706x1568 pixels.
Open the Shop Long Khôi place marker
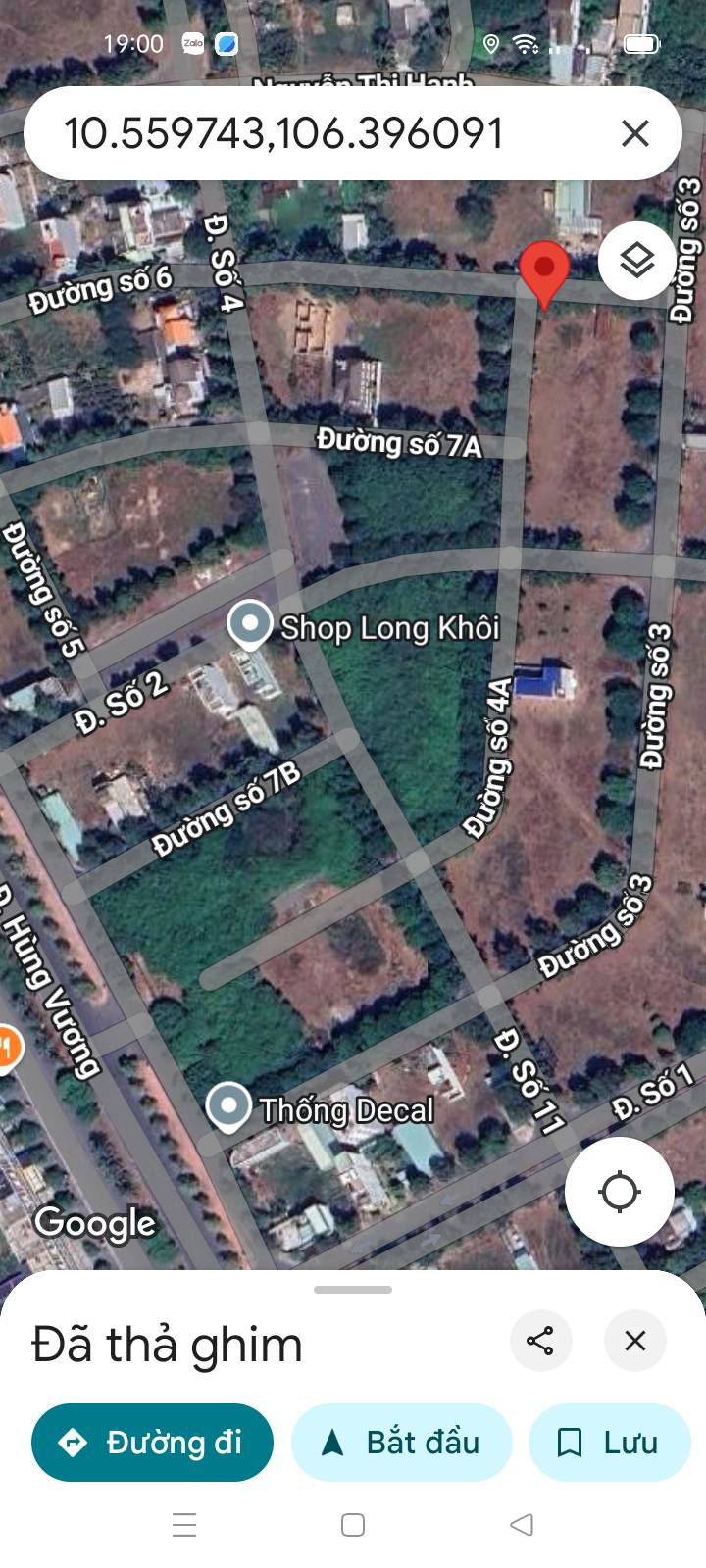coord(250,625)
